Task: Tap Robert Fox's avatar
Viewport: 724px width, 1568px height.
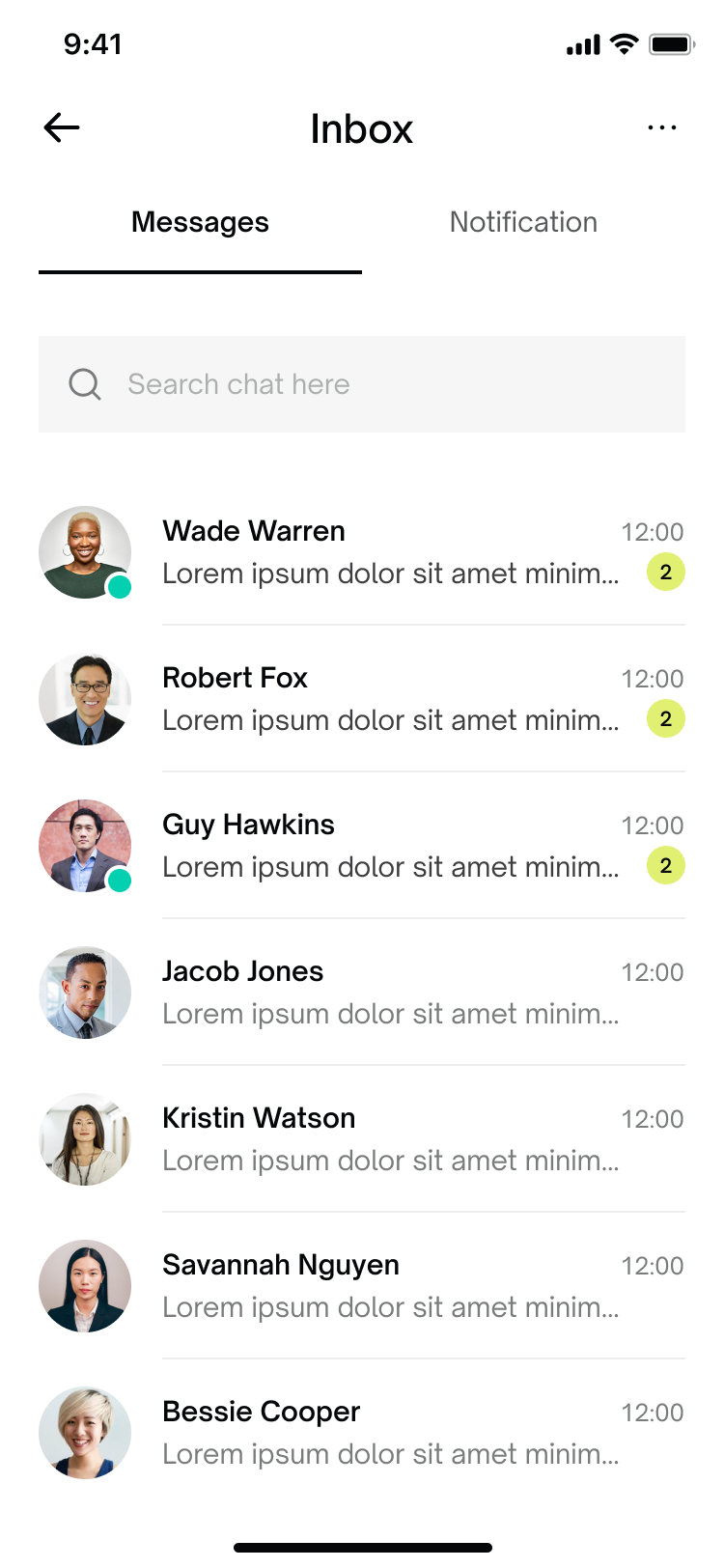Action: click(x=85, y=698)
